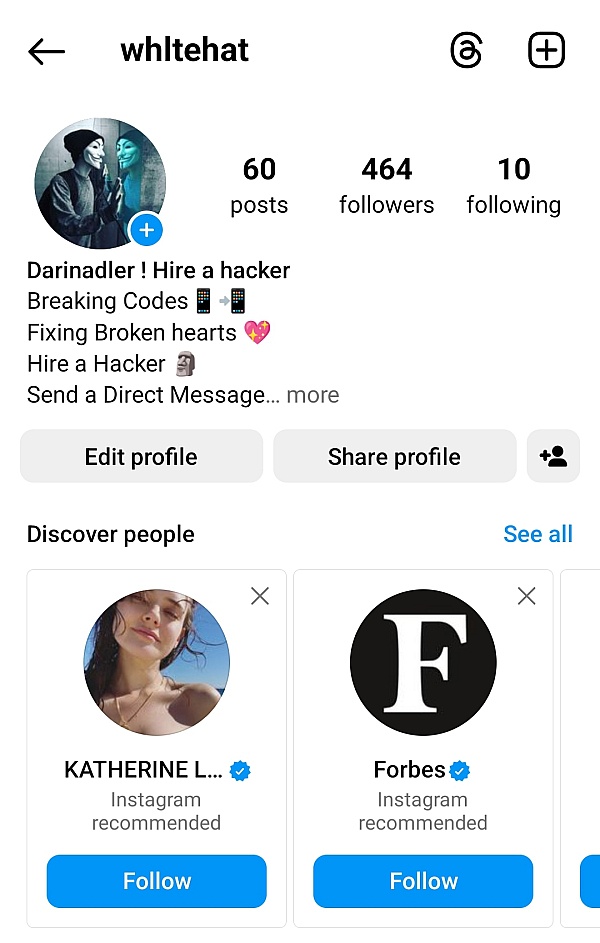
Task: Go back using the arrow
Action: [46, 51]
